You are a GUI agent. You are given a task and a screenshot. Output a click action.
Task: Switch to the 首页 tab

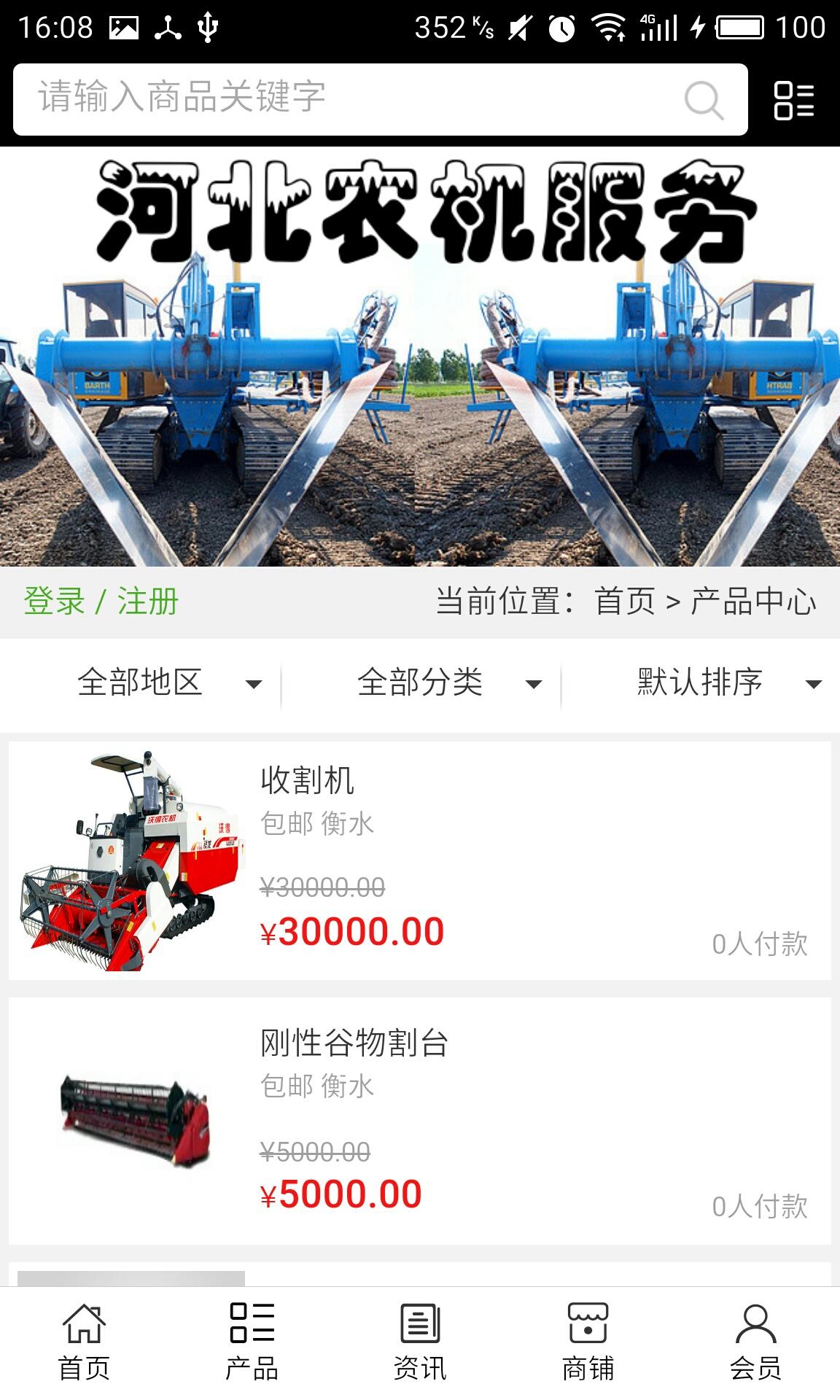(x=84, y=1343)
